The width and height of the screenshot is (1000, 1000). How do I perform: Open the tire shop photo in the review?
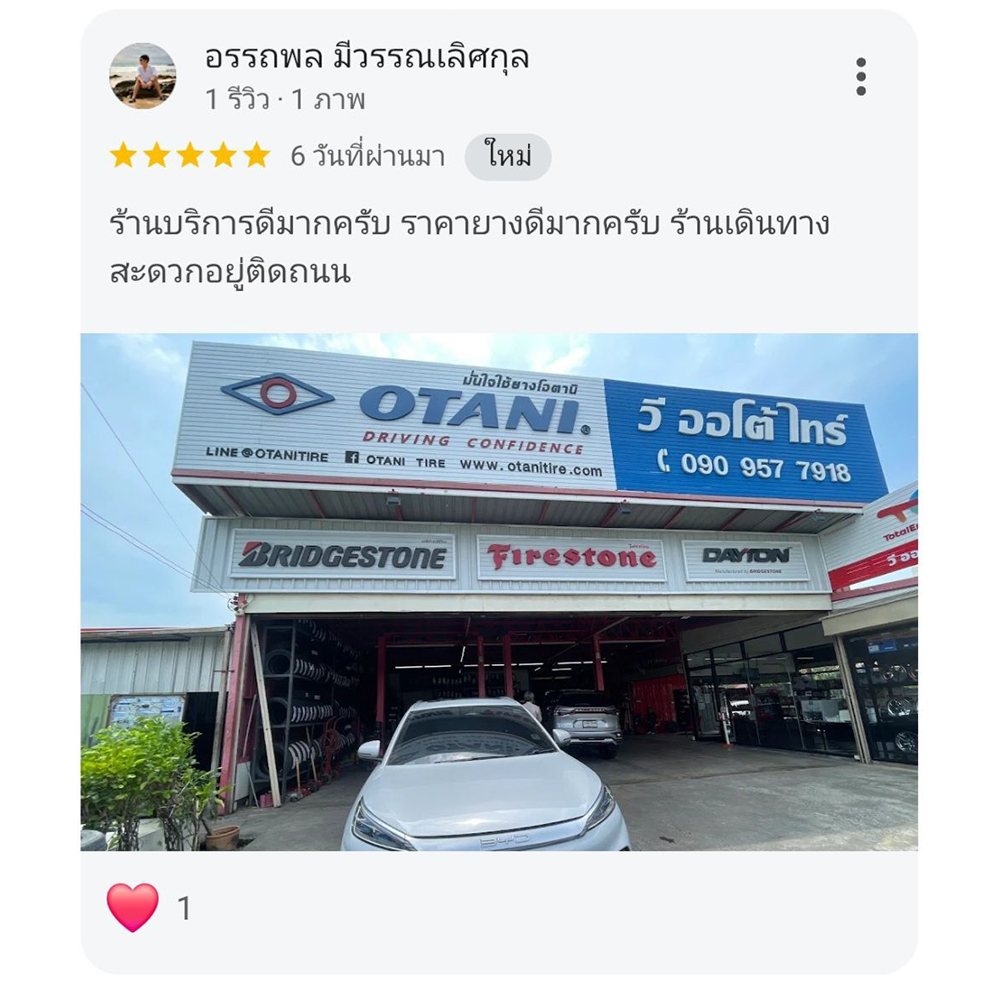click(x=498, y=591)
